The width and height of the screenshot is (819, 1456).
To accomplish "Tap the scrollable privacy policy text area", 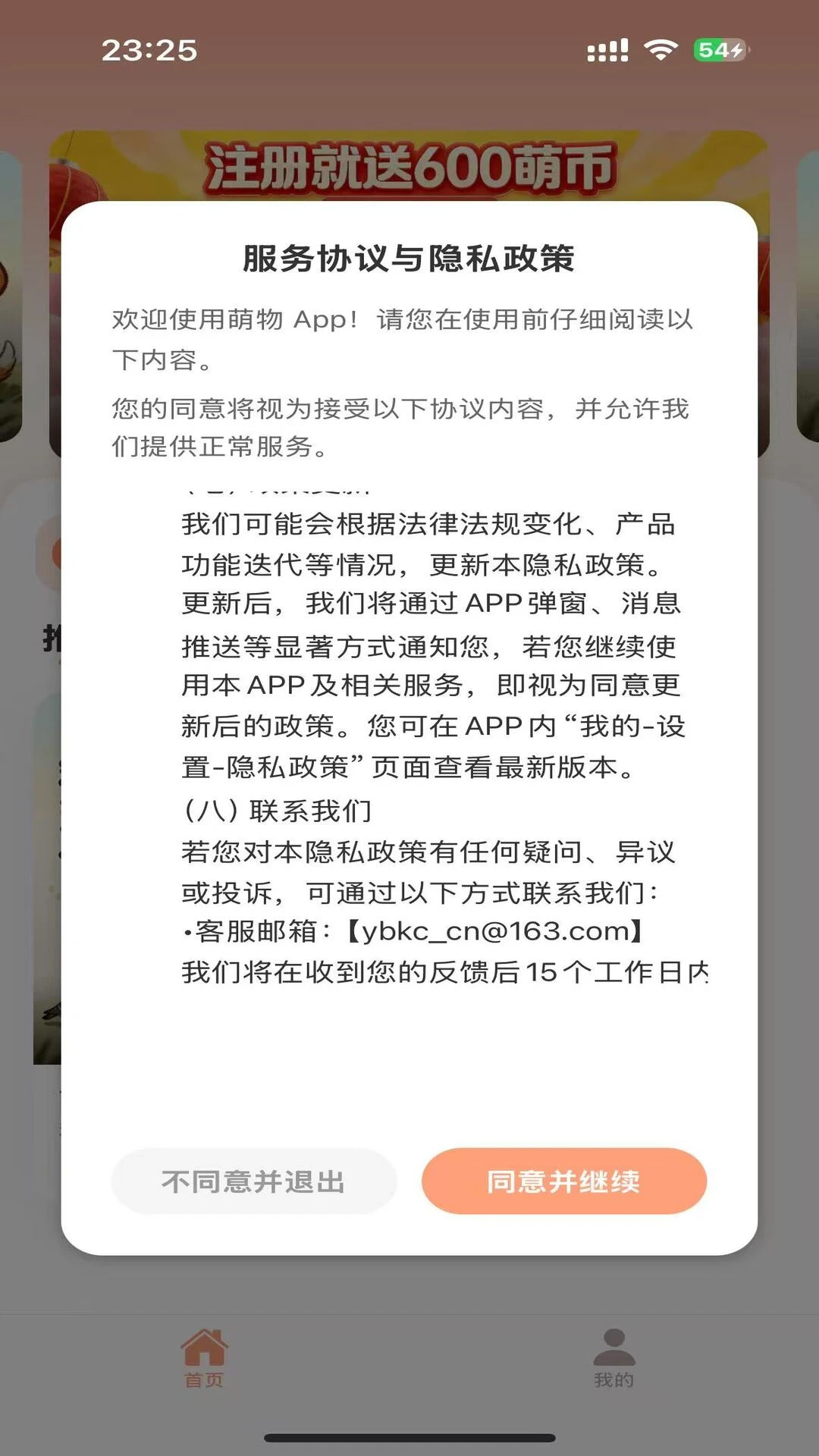I will (409, 728).
